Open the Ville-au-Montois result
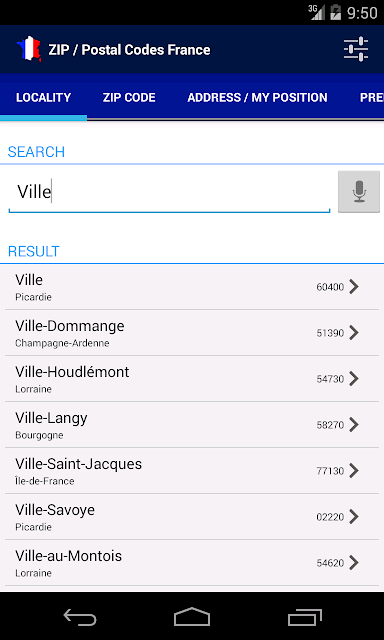This screenshot has width=384, height=640. click(x=192, y=563)
